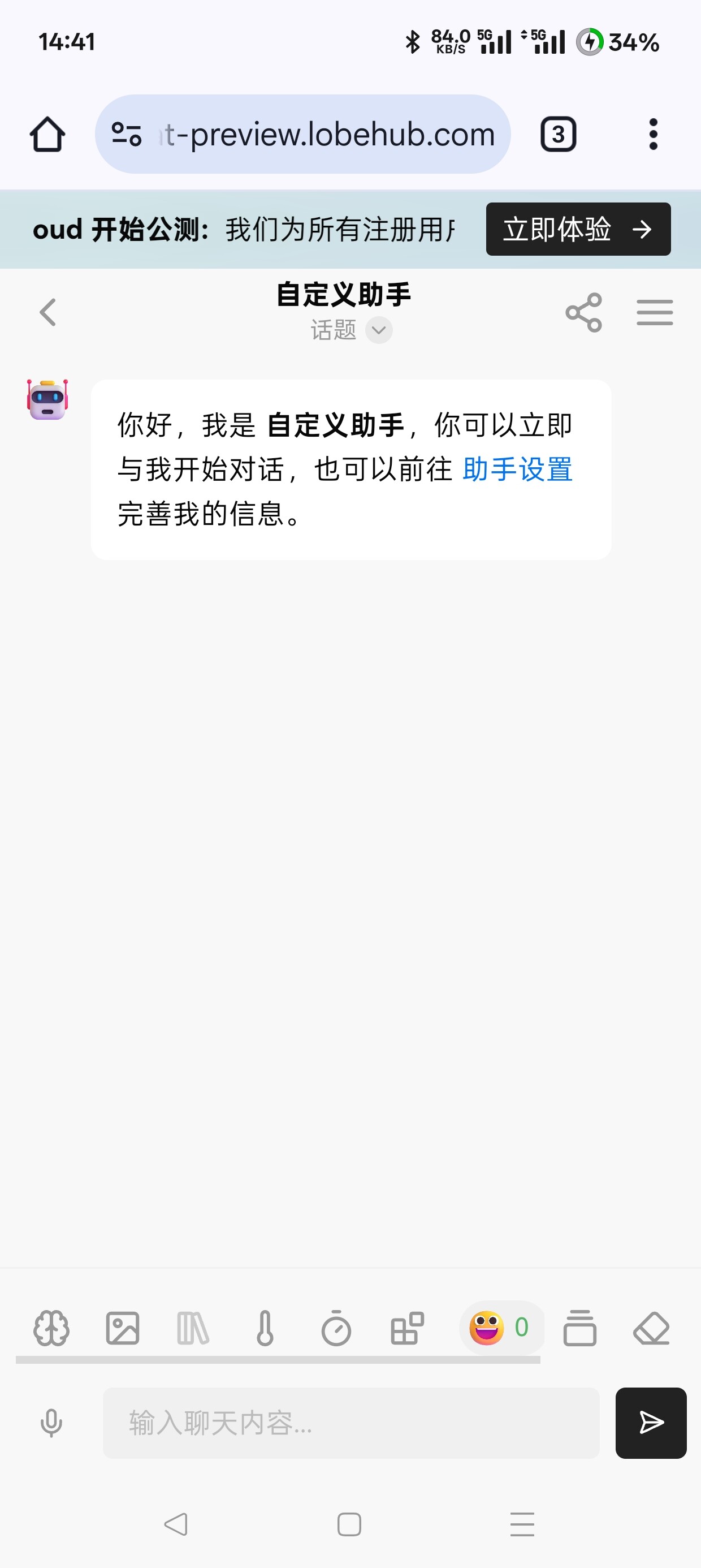Open the hamburger menu in chat header
This screenshot has width=701, height=1568.
(655, 312)
